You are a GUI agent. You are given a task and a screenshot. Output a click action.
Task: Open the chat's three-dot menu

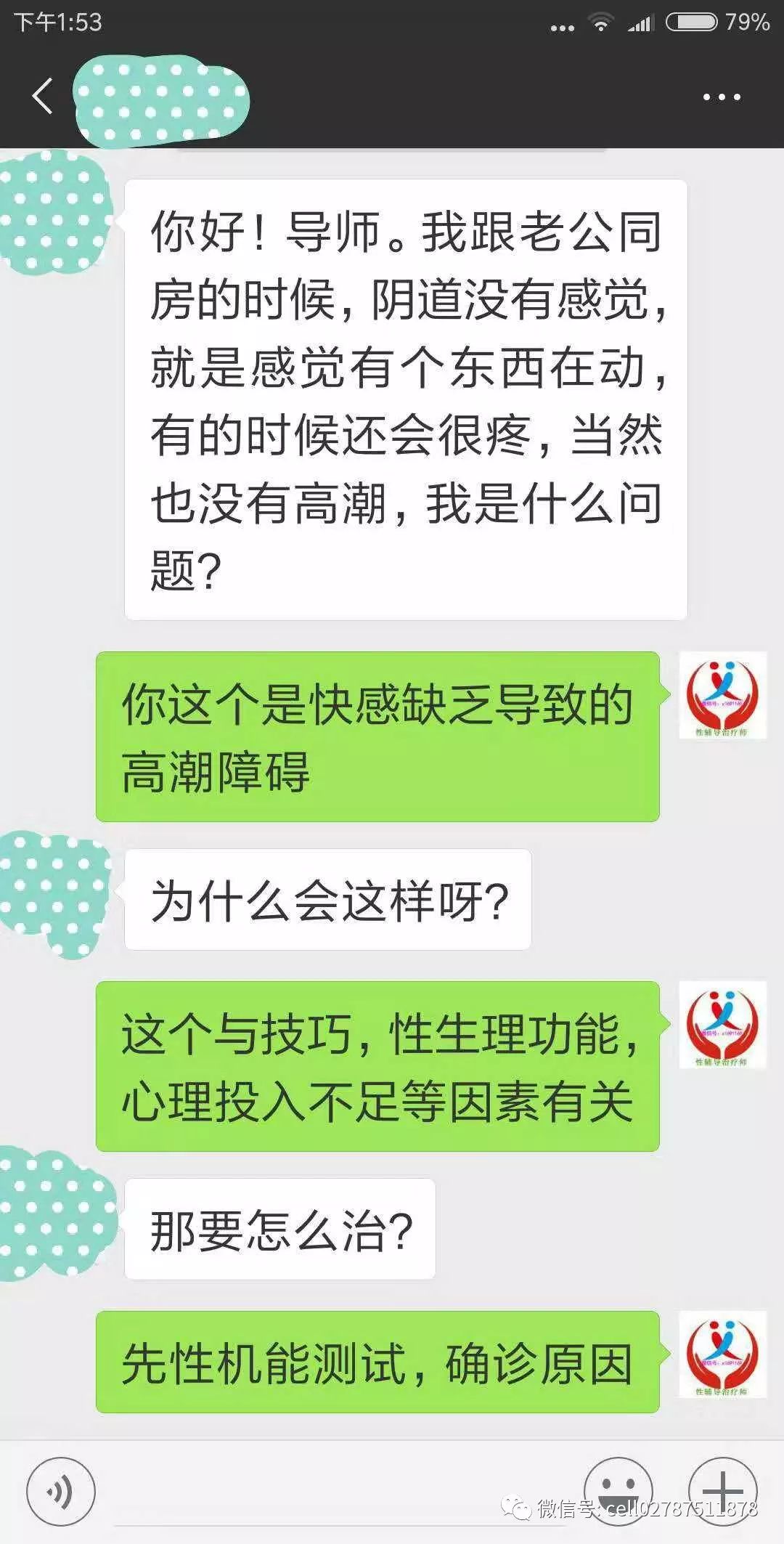tap(722, 97)
